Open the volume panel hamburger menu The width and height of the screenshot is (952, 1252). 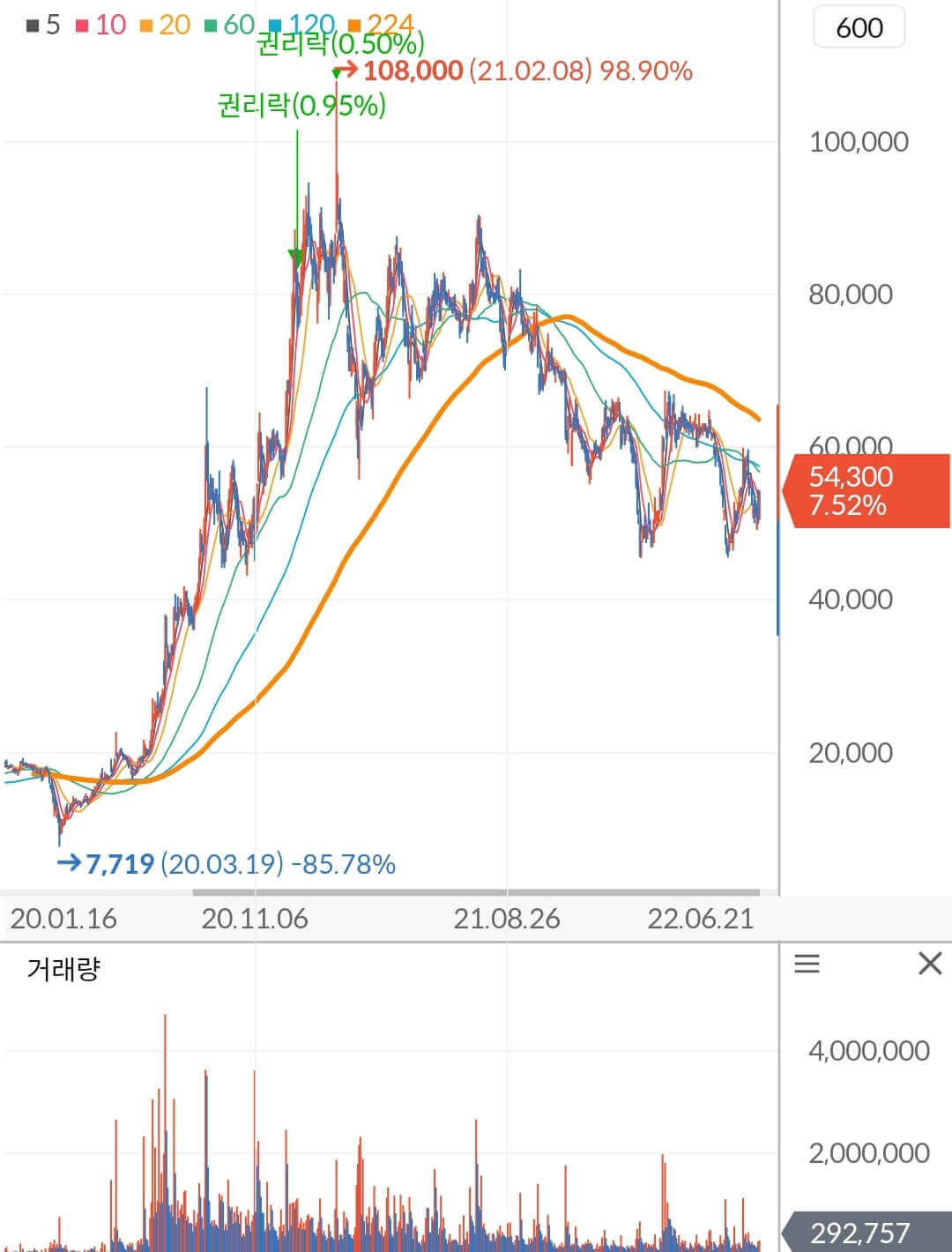pyautogui.click(x=807, y=965)
